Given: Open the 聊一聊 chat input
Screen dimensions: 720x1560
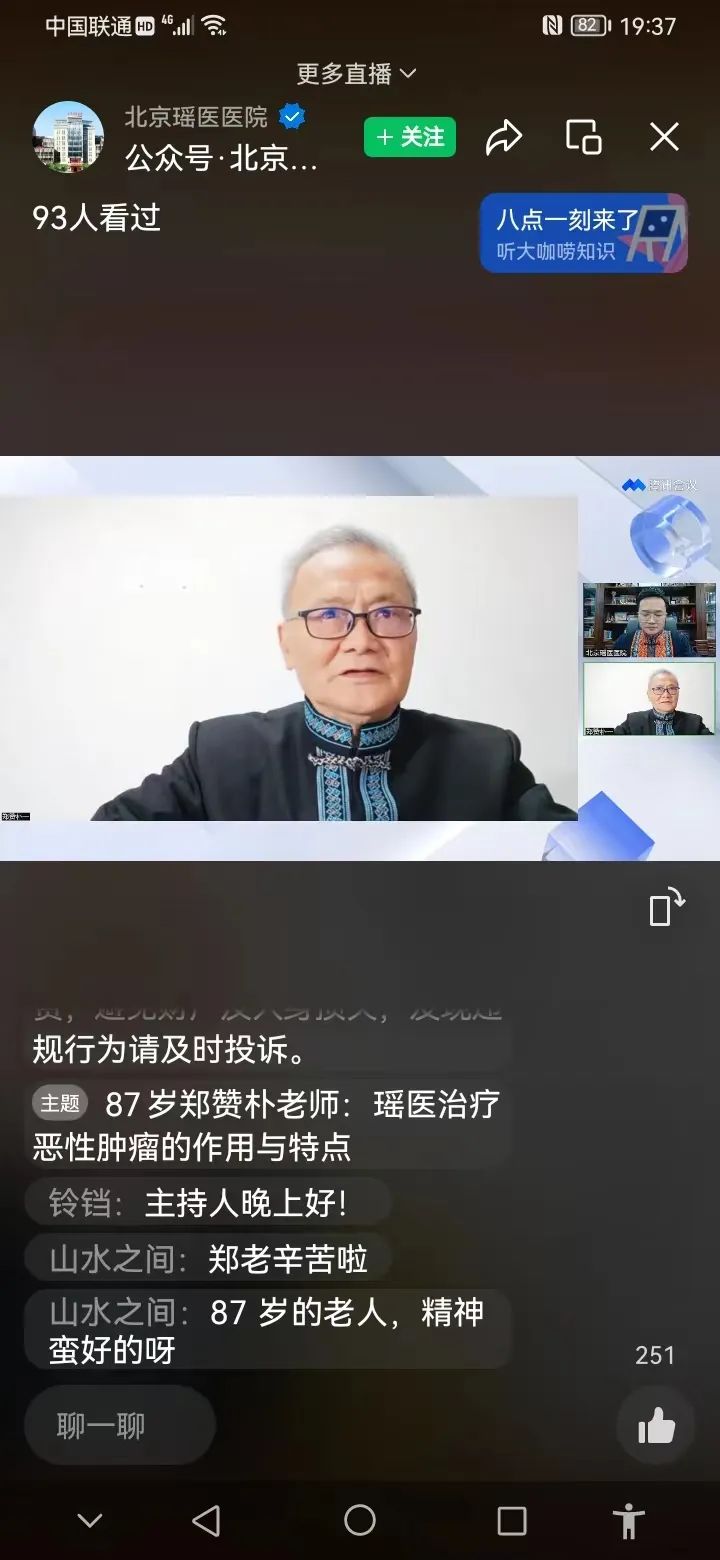Looking at the screenshot, I should click(120, 1425).
